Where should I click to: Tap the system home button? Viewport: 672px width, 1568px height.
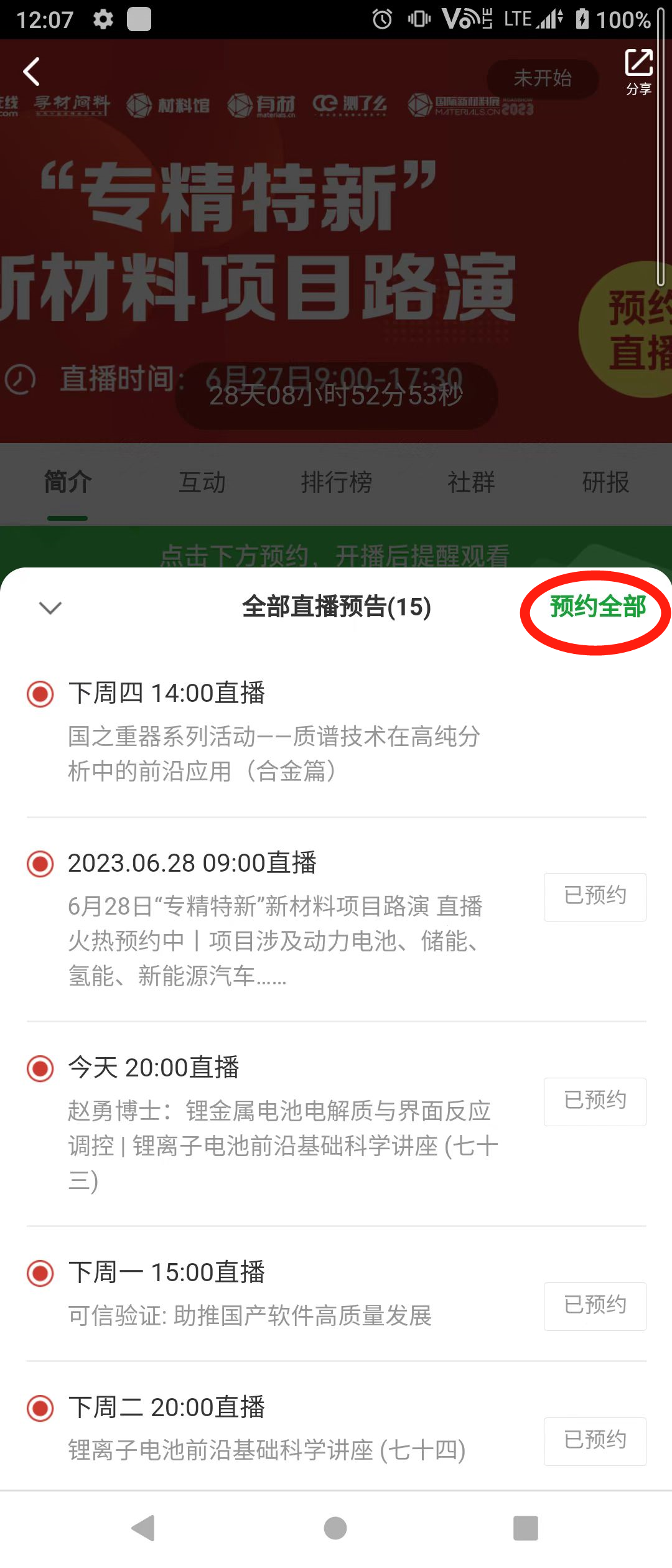pos(335,1528)
